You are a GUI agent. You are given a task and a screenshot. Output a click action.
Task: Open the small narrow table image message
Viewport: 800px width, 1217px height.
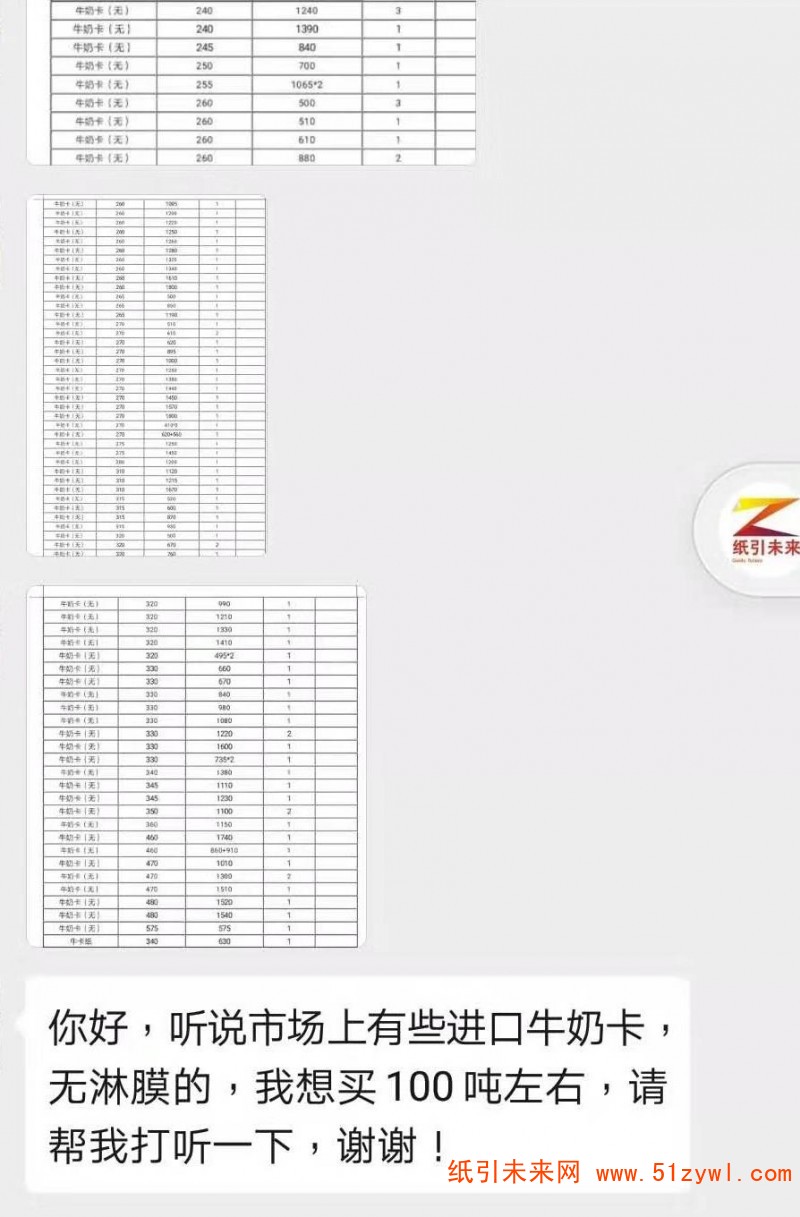pos(146,375)
